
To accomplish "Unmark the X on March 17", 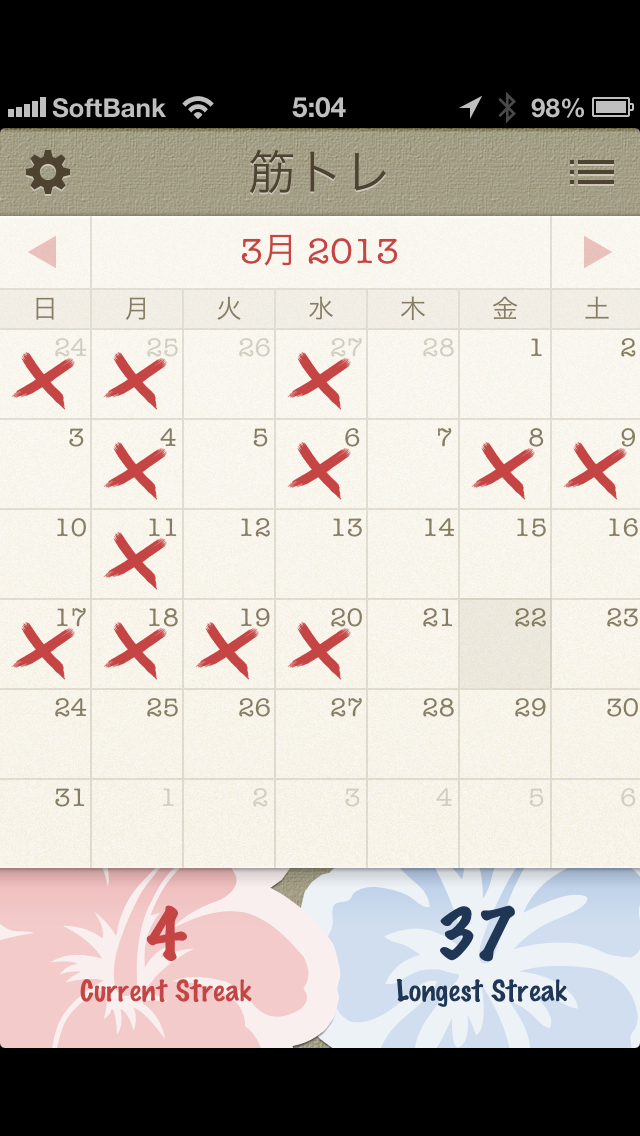I will (x=45, y=645).
